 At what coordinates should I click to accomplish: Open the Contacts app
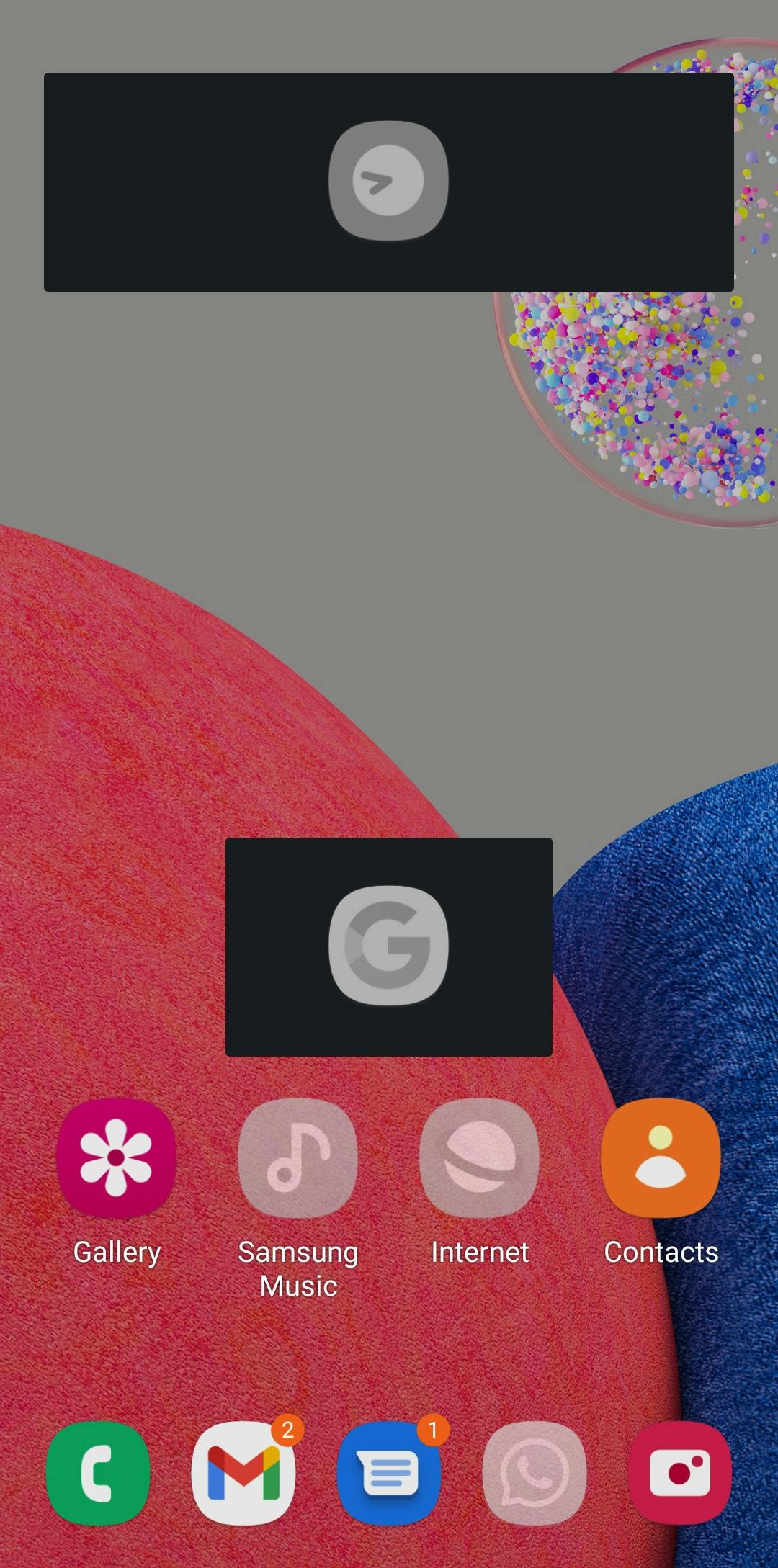pos(661,1158)
